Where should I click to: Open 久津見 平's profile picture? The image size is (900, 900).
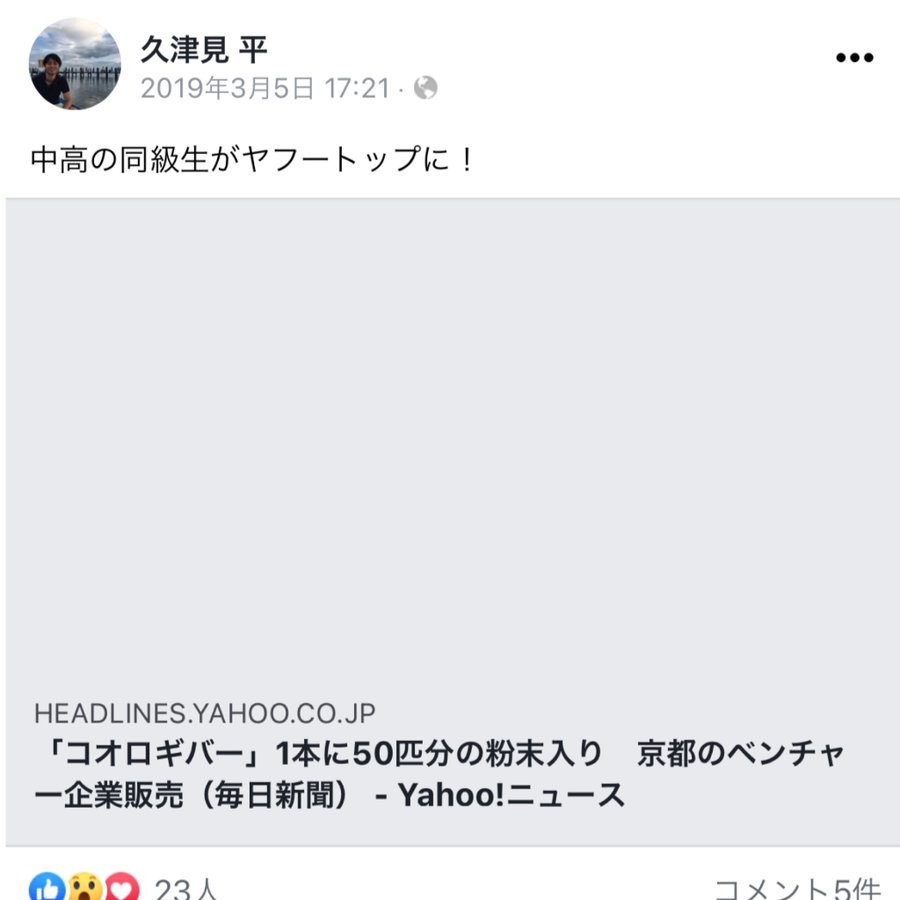(75, 64)
